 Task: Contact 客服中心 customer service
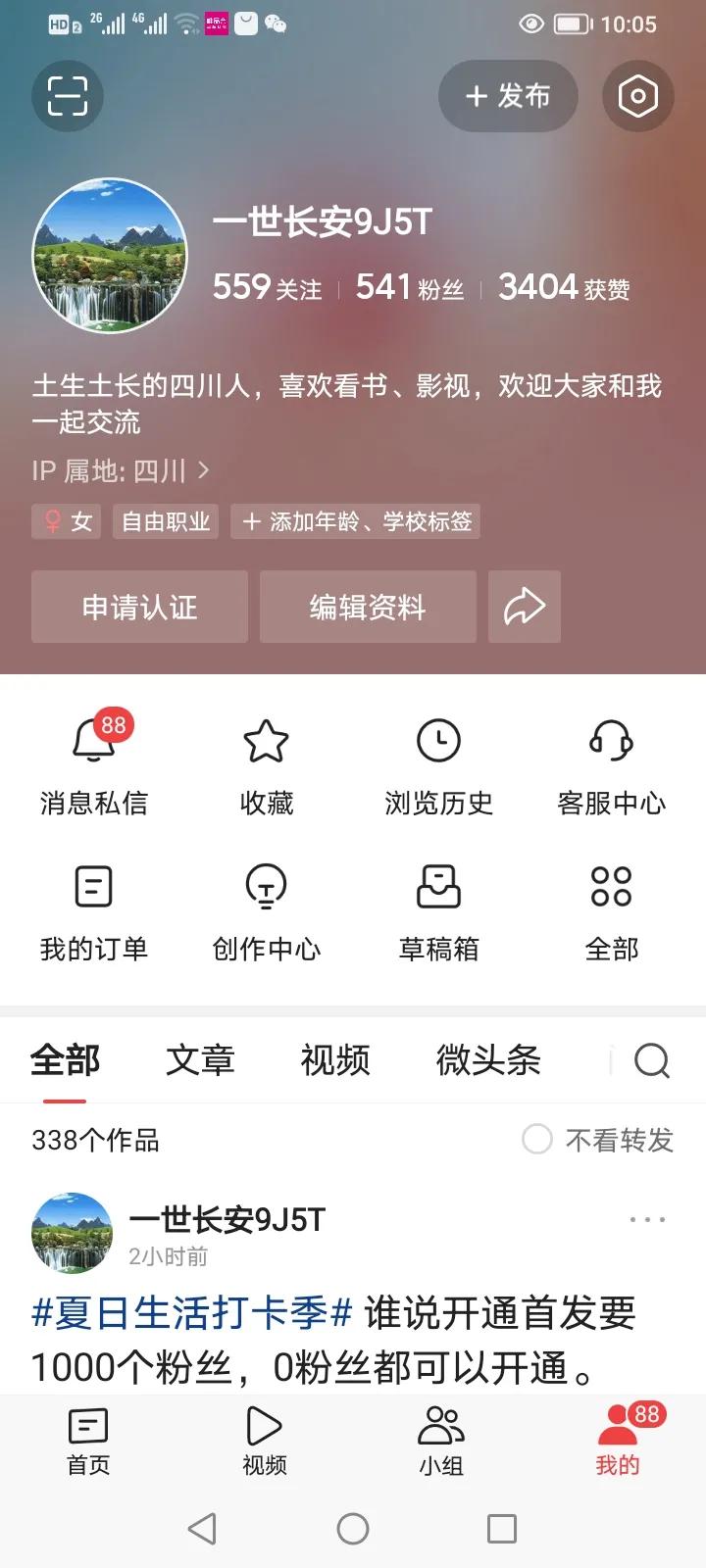click(x=611, y=764)
